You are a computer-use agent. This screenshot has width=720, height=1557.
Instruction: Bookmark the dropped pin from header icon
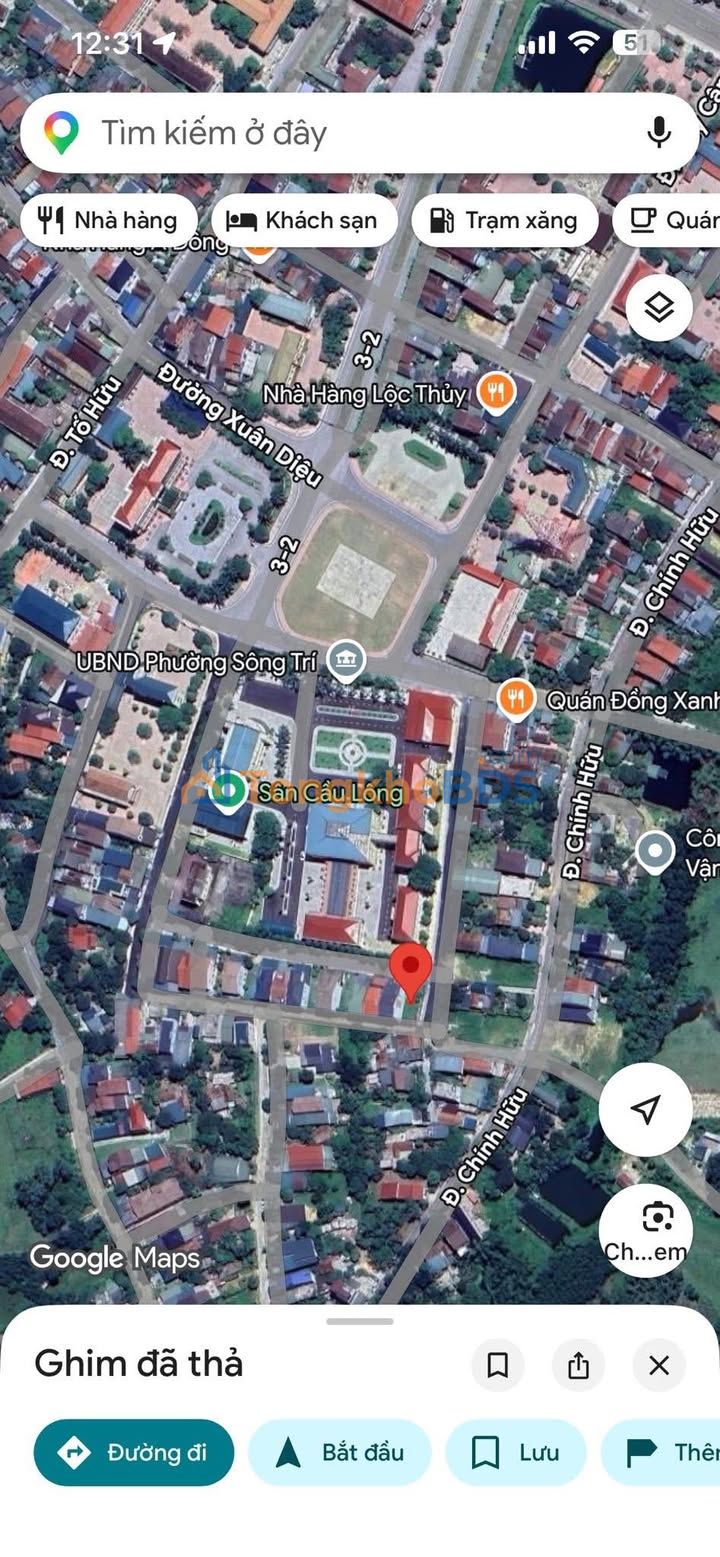pos(497,1365)
